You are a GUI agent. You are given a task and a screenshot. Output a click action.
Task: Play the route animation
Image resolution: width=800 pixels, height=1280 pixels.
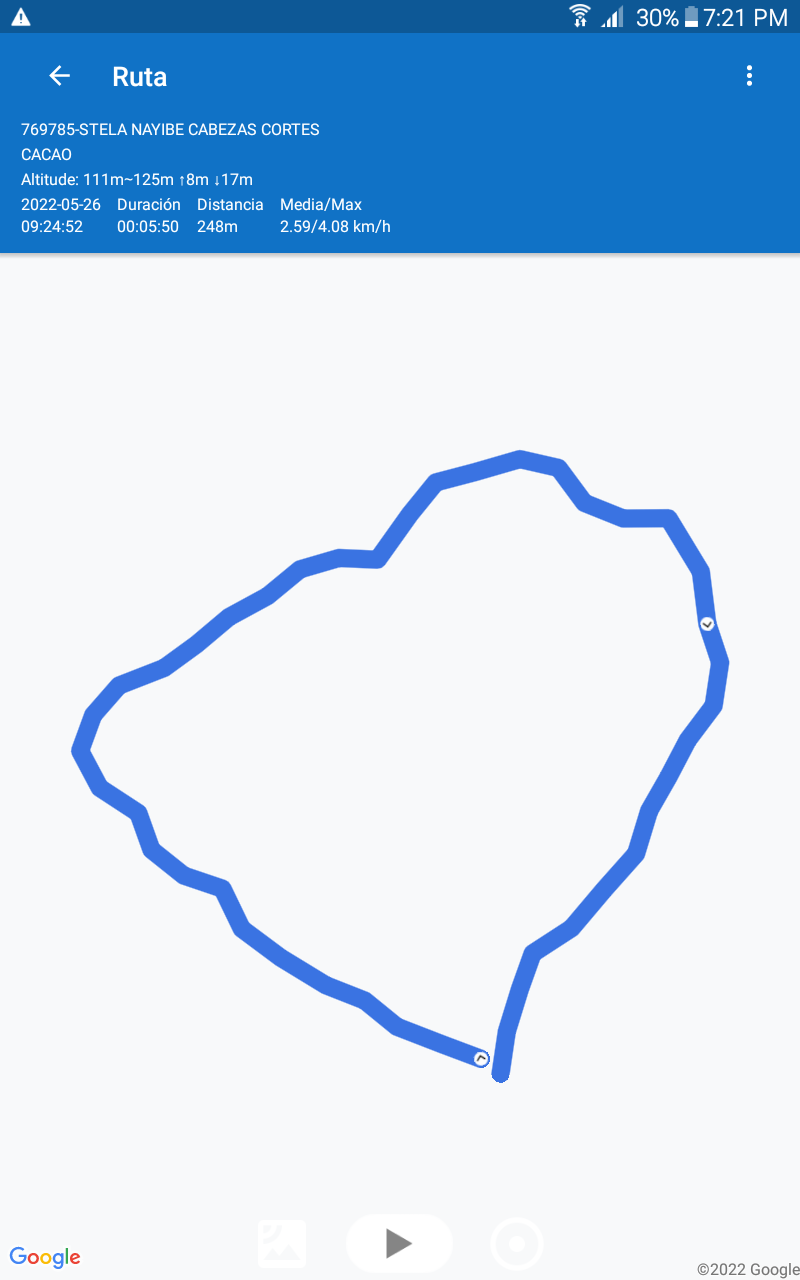pyautogui.click(x=399, y=1243)
